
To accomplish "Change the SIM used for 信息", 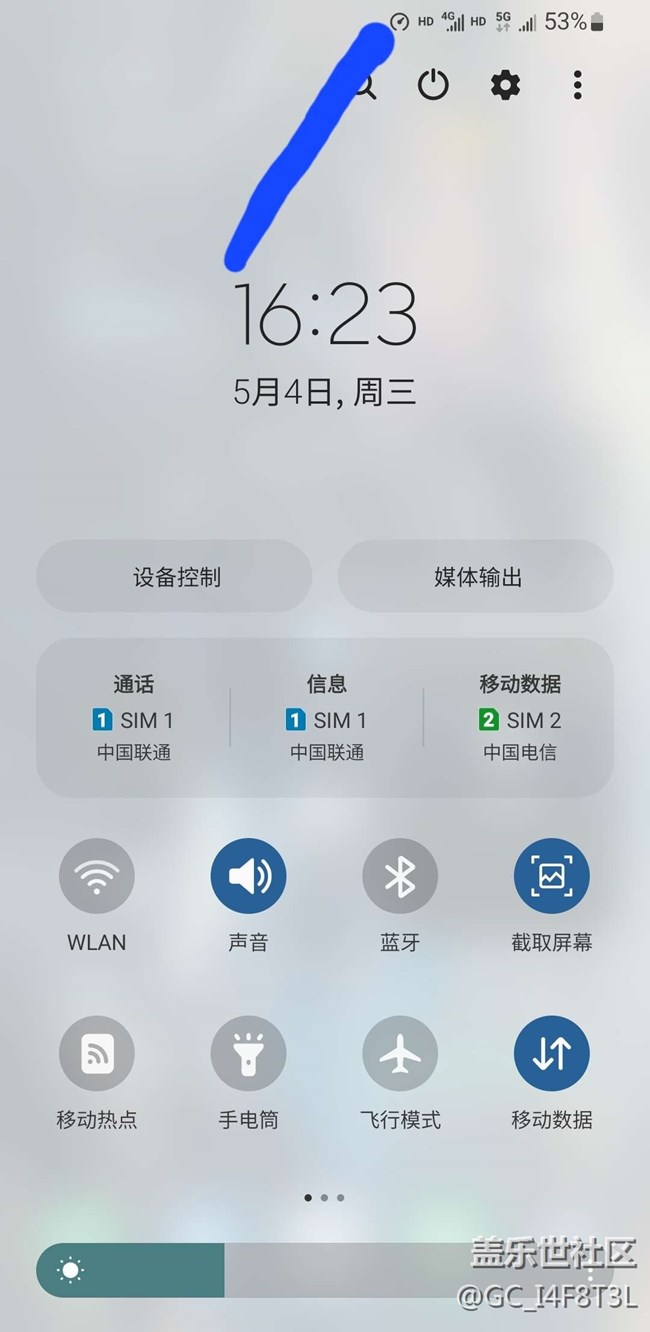I will (x=327, y=718).
